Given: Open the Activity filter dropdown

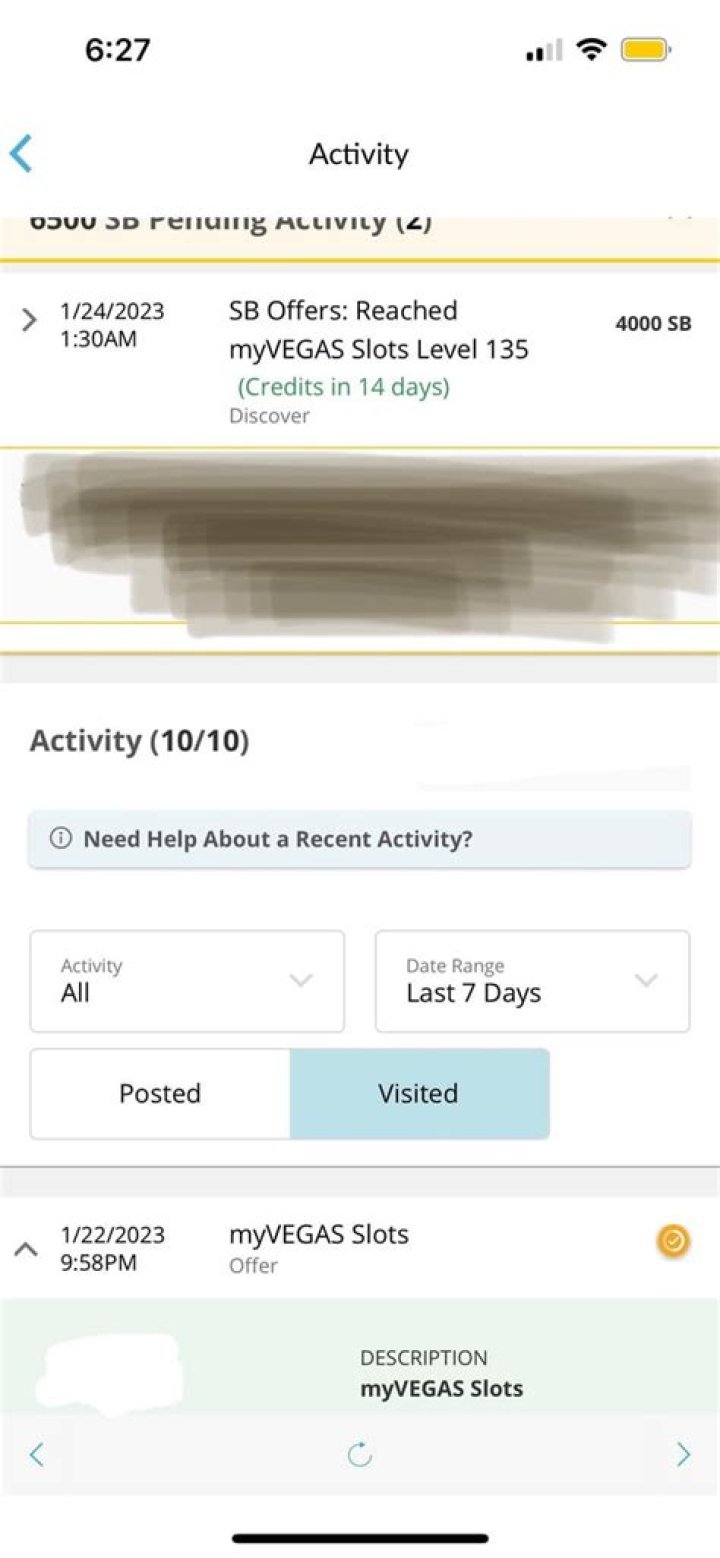Looking at the screenshot, I should pos(187,981).
